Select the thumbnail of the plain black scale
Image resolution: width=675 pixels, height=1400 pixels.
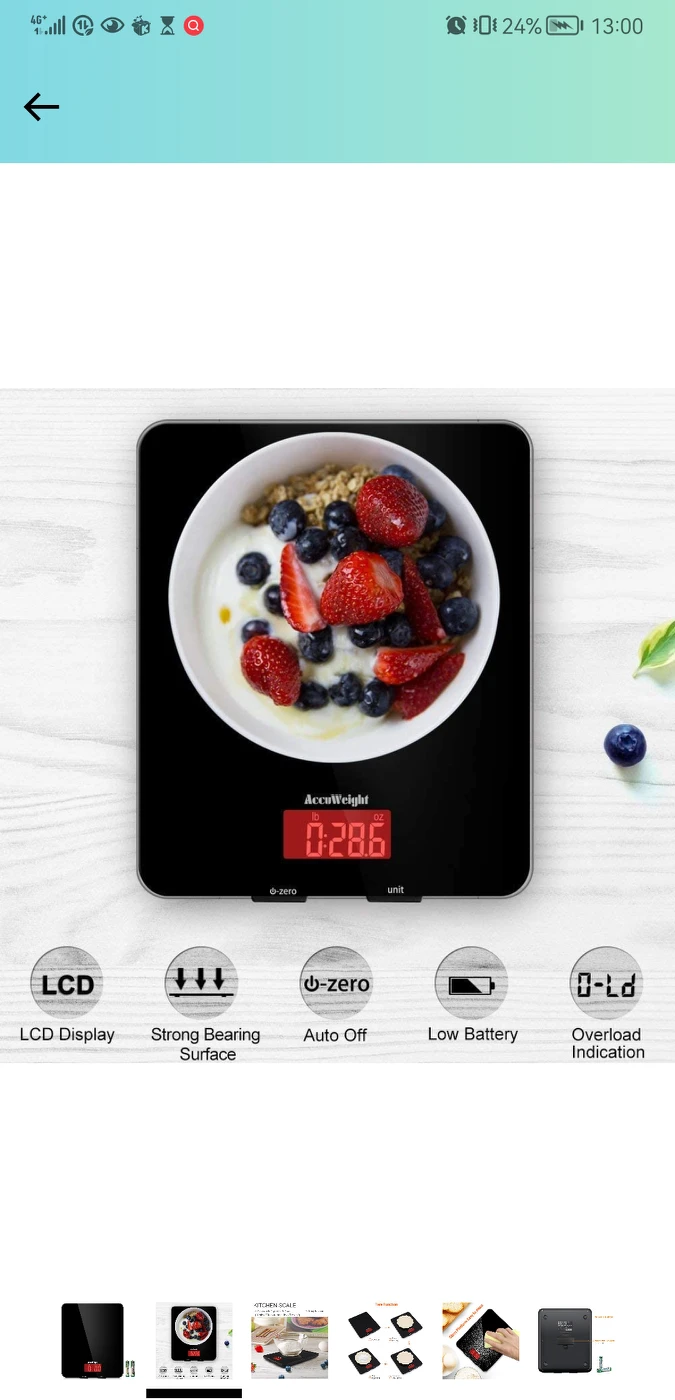pos(97,1340)
